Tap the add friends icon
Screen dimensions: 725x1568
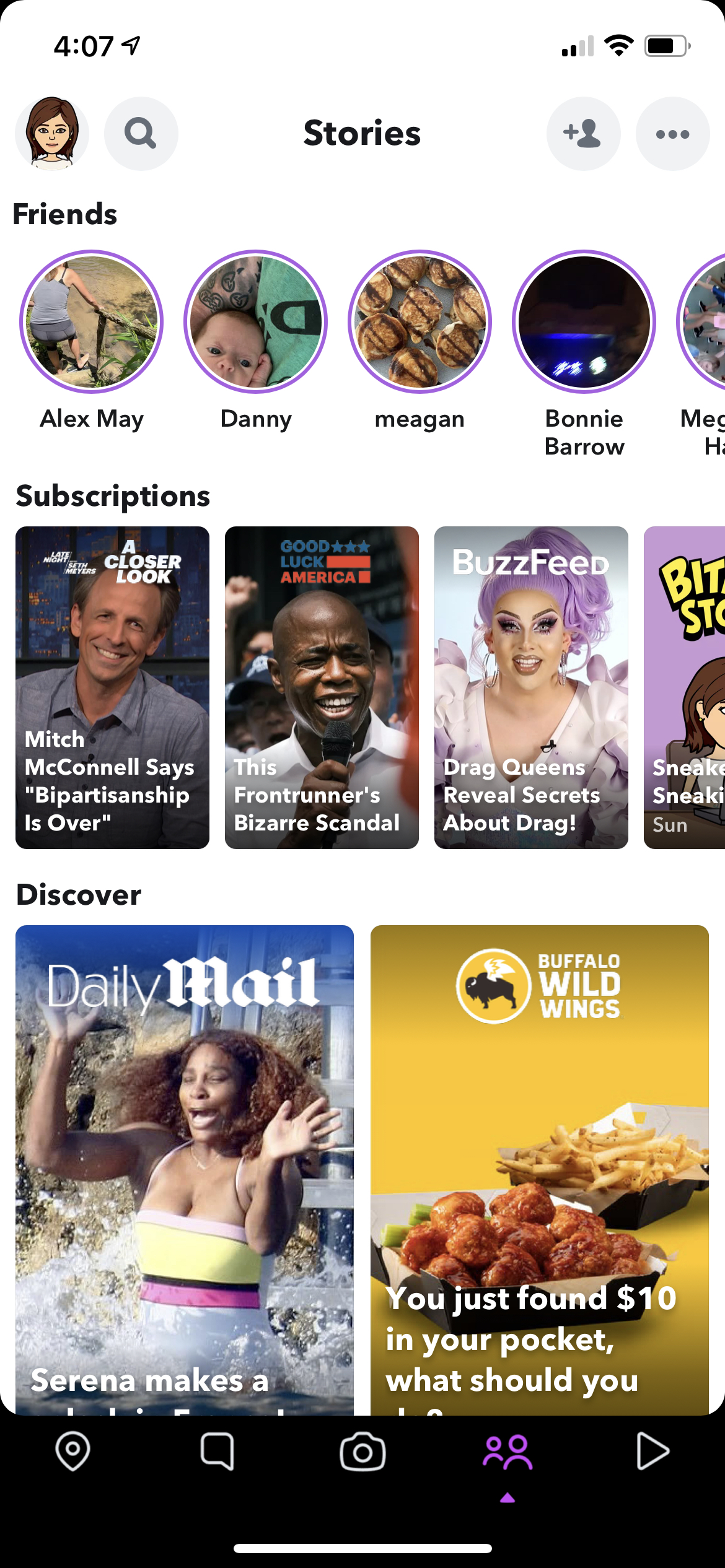click(583, 134)
